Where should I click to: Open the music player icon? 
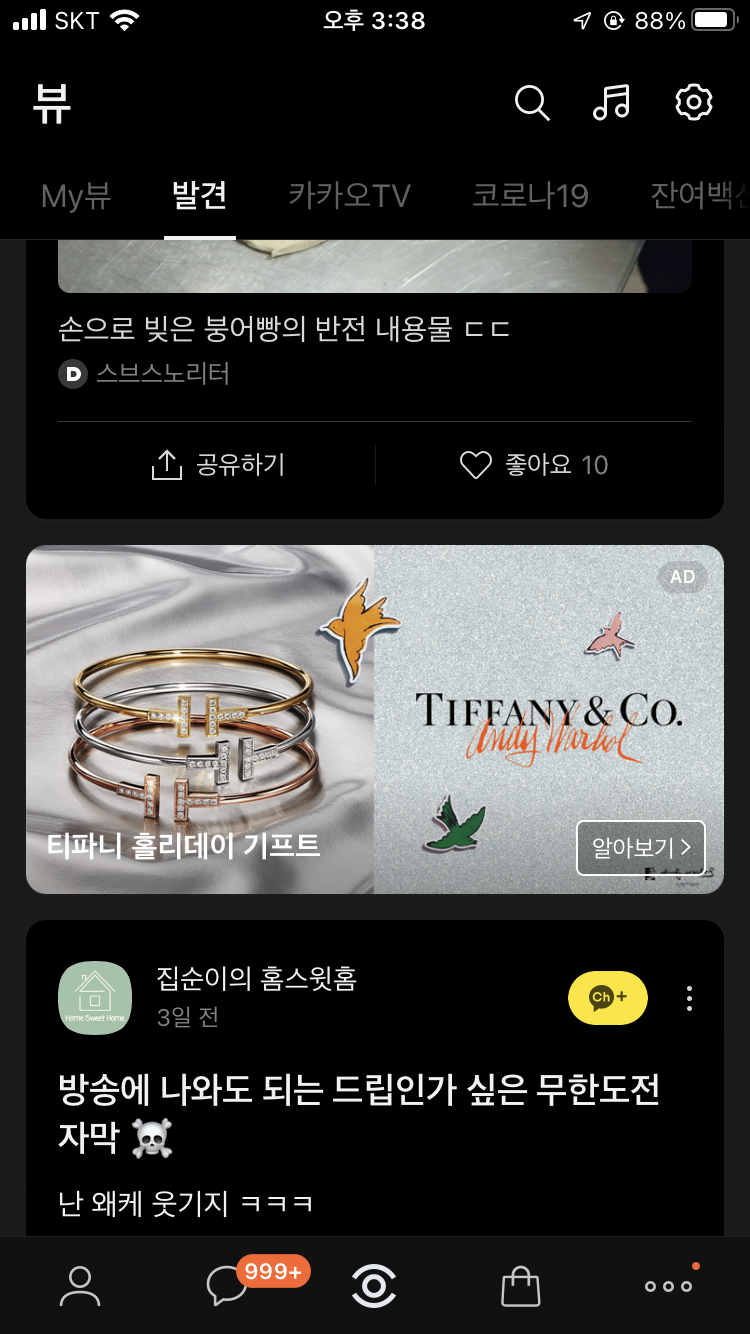[612, 102]
